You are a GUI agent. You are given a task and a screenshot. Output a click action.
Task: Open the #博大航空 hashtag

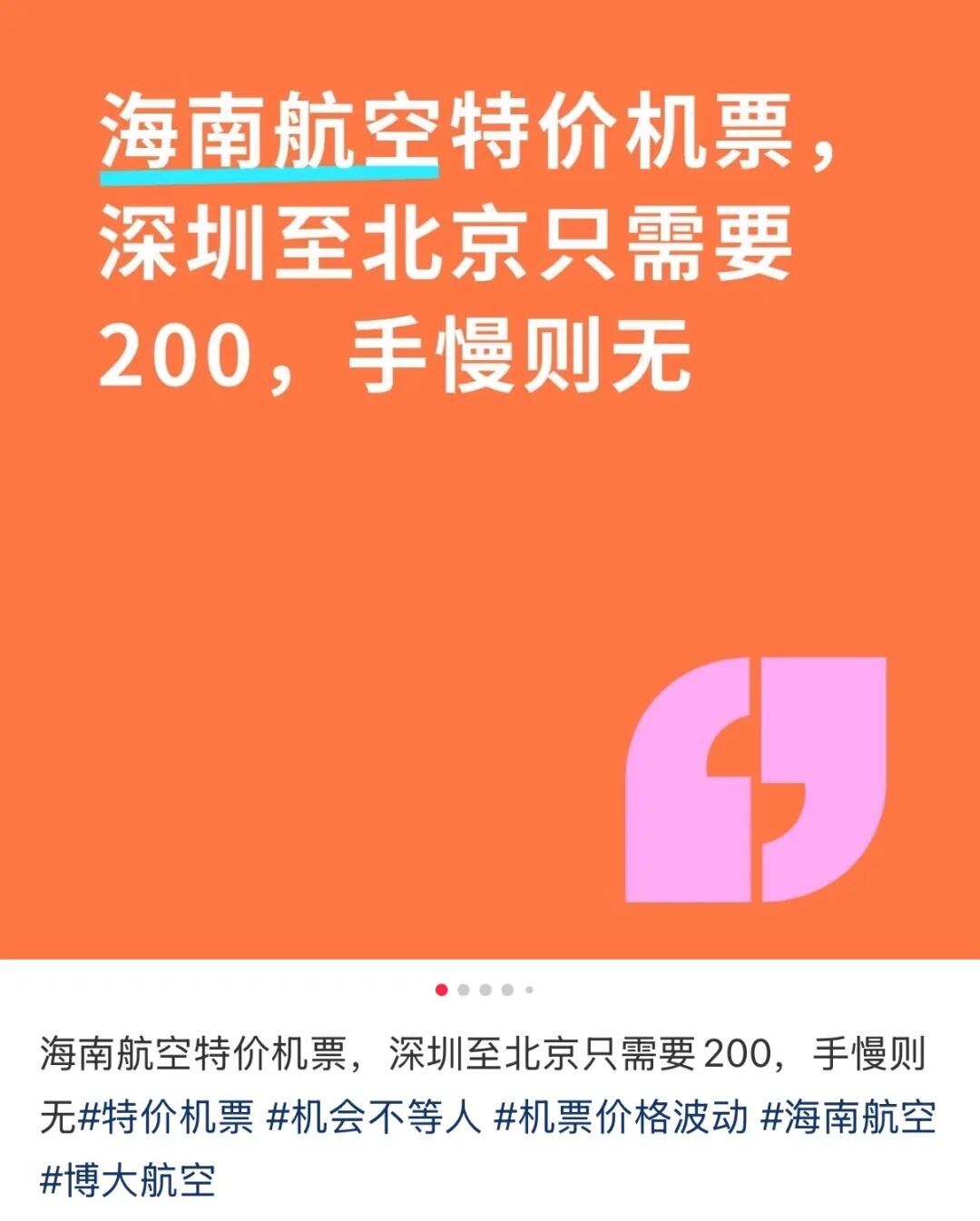(x=128, y=1180)
